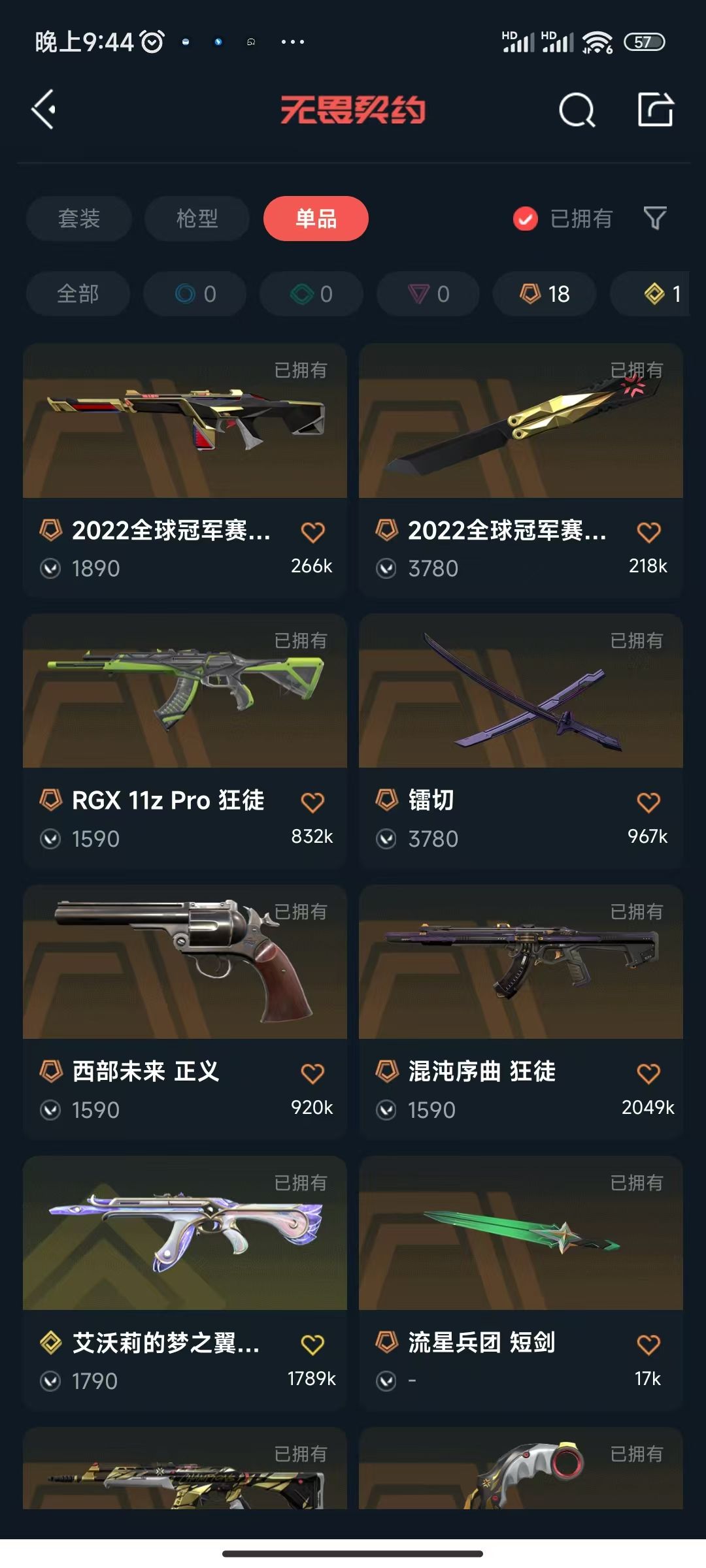Select the orange tier filter showing 18
706x1568 pixels.
click(543, 293)
